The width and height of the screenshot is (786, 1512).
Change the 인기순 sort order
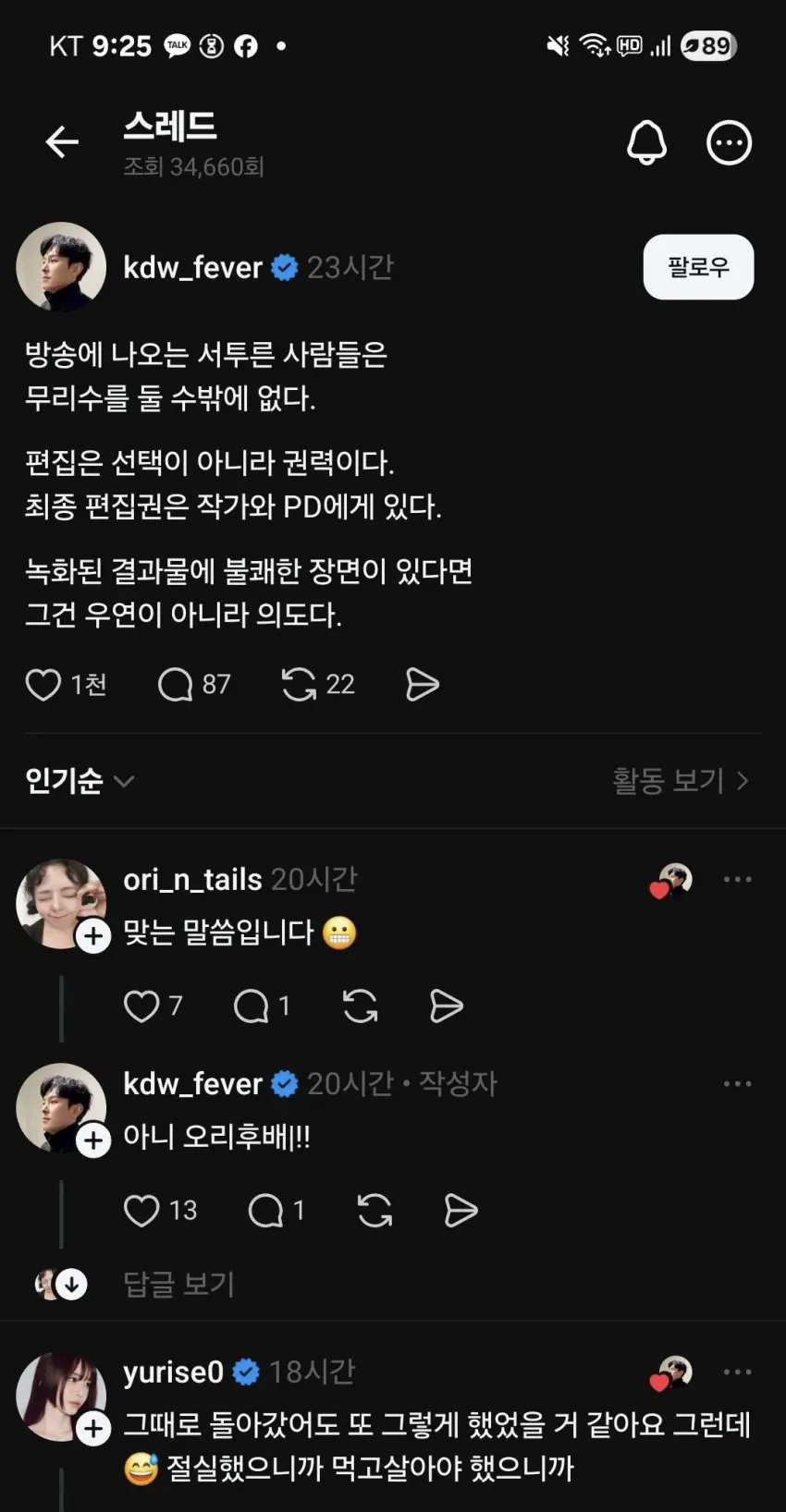pos(80,782)
